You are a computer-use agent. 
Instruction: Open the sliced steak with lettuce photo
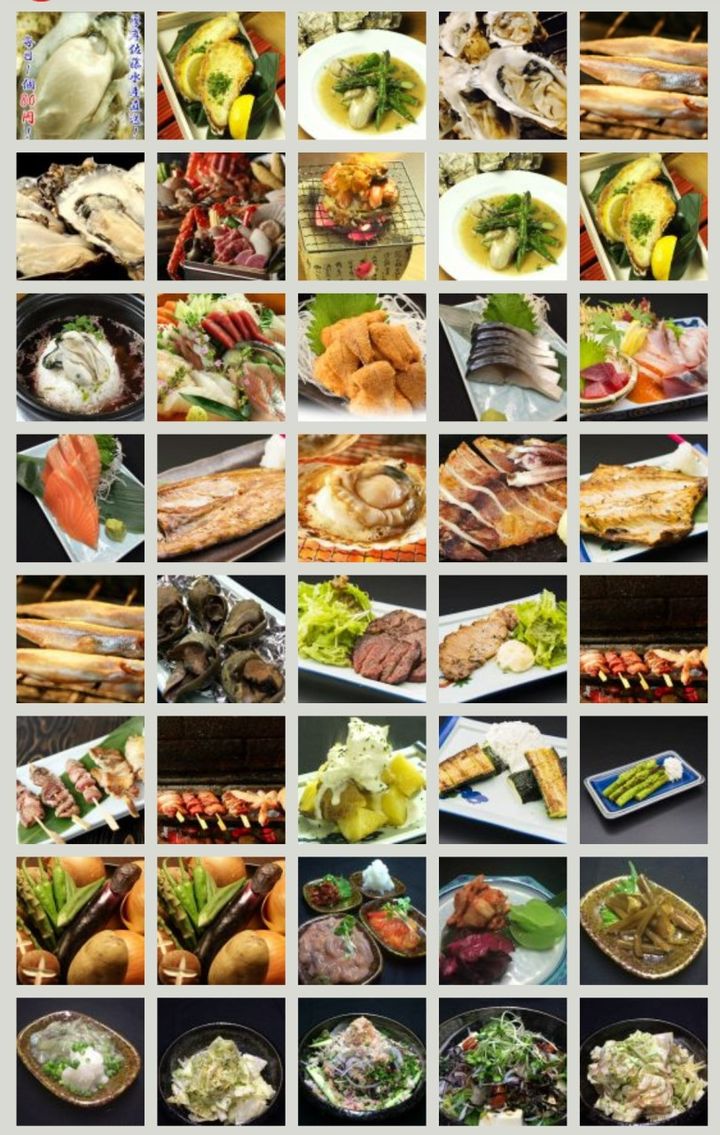coord(361,639)
